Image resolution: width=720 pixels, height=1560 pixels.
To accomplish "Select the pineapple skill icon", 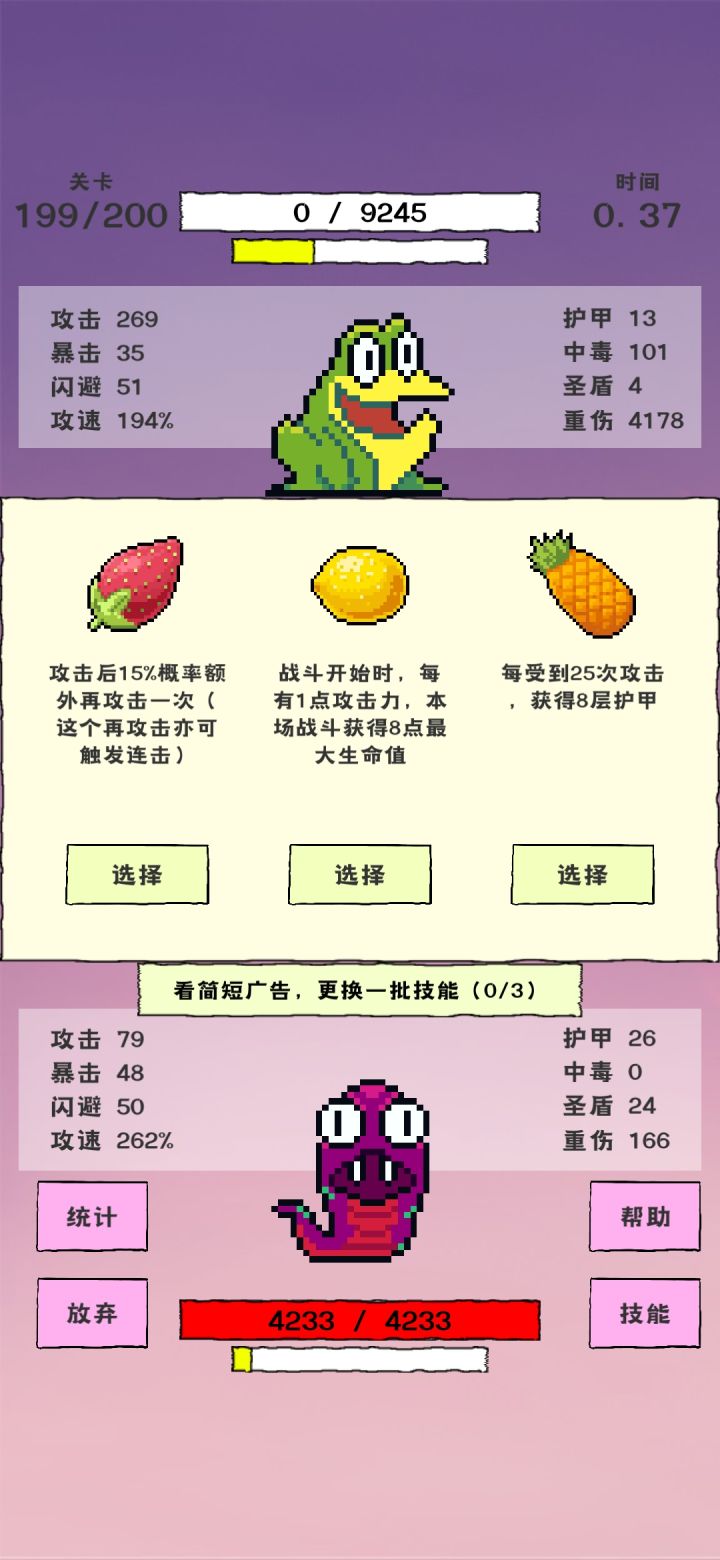I will click(577, 578).
